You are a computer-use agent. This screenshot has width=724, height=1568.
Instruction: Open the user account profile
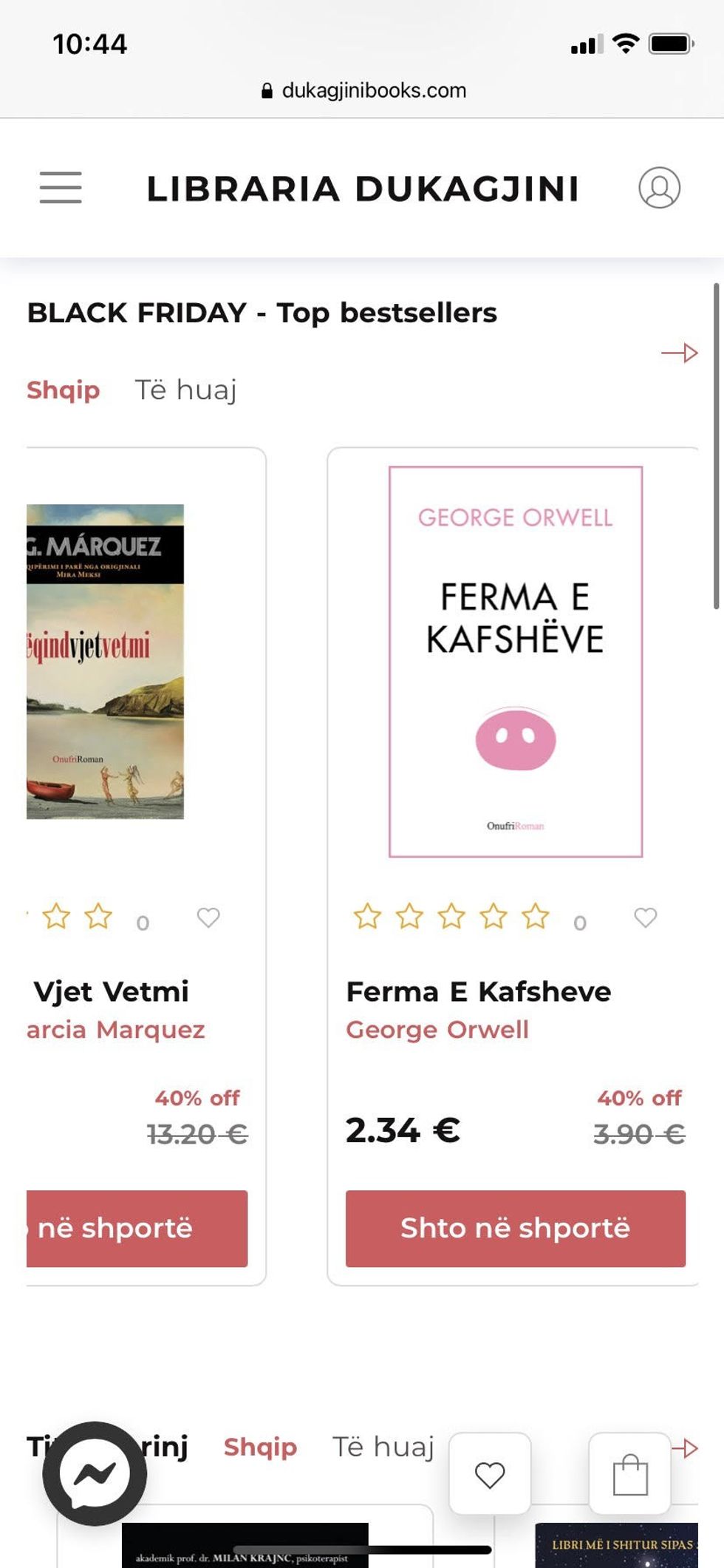click(659, 188)
